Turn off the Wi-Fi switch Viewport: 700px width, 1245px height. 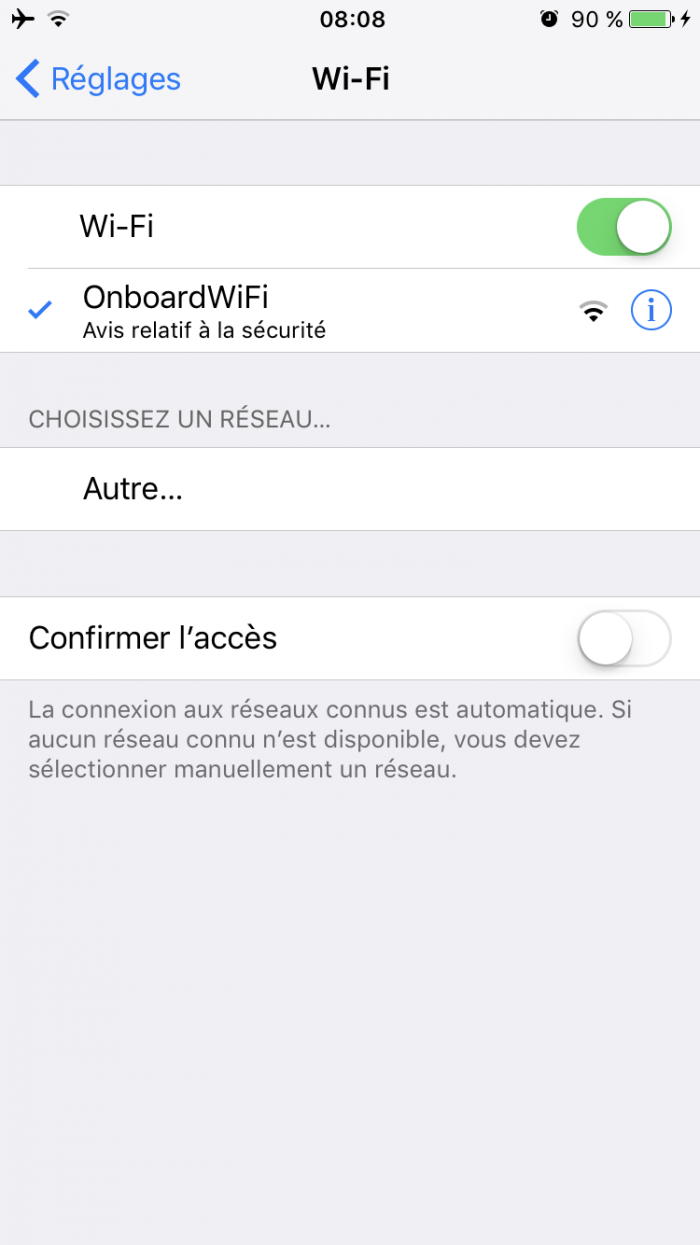pyautogui.click(x=623, y=227)
